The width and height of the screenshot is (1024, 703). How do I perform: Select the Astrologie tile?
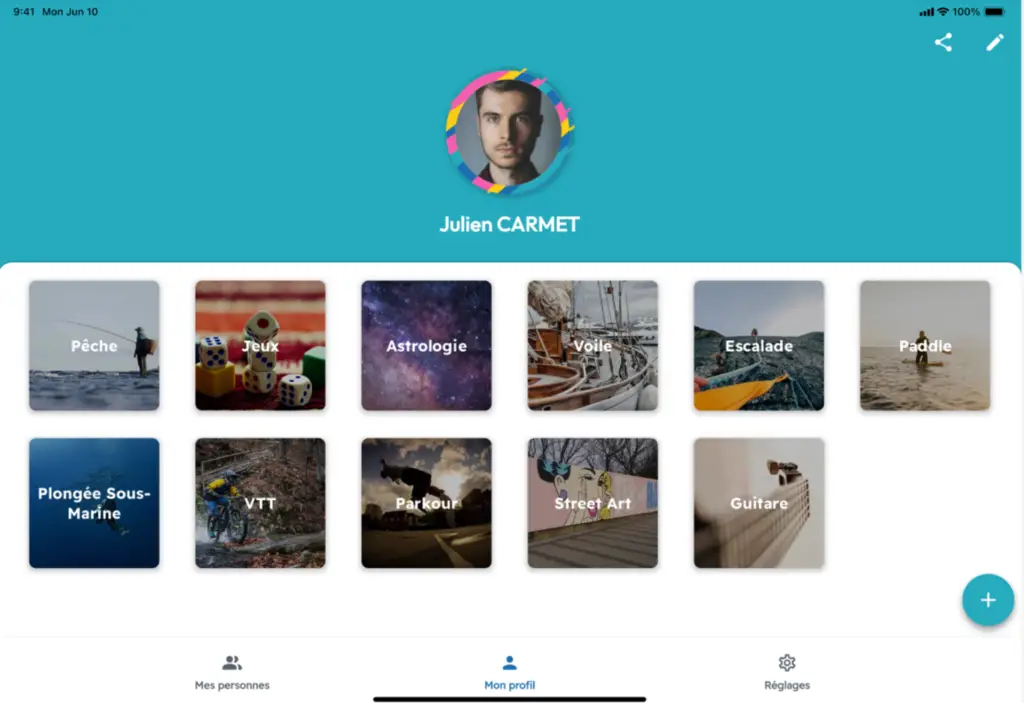point(426,345)
